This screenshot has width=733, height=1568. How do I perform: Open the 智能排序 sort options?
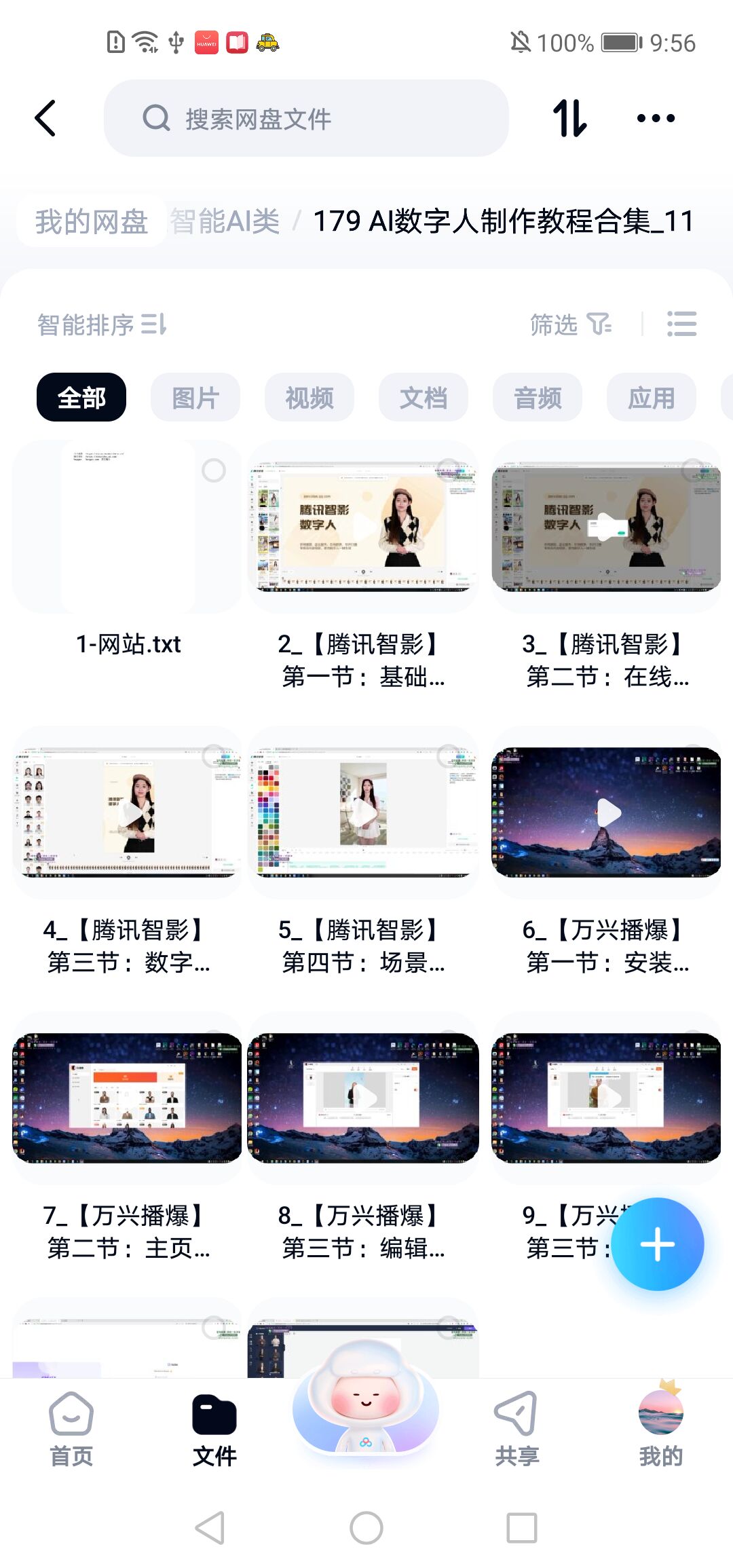pos(102,324)
